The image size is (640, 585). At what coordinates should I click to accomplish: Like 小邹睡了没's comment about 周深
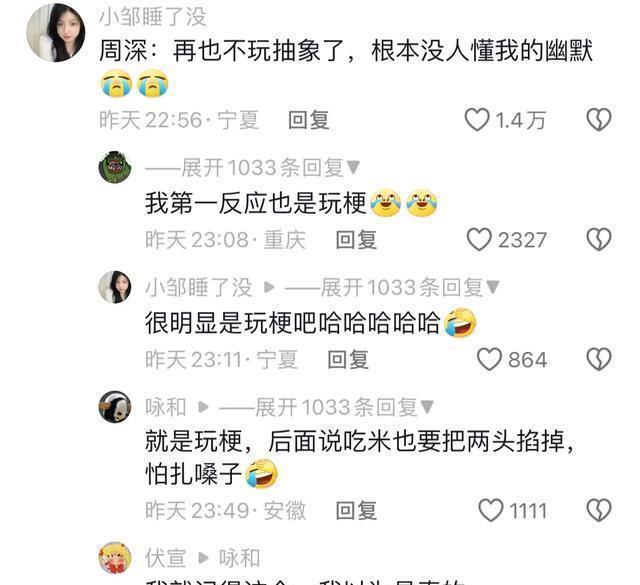point(478,120)
